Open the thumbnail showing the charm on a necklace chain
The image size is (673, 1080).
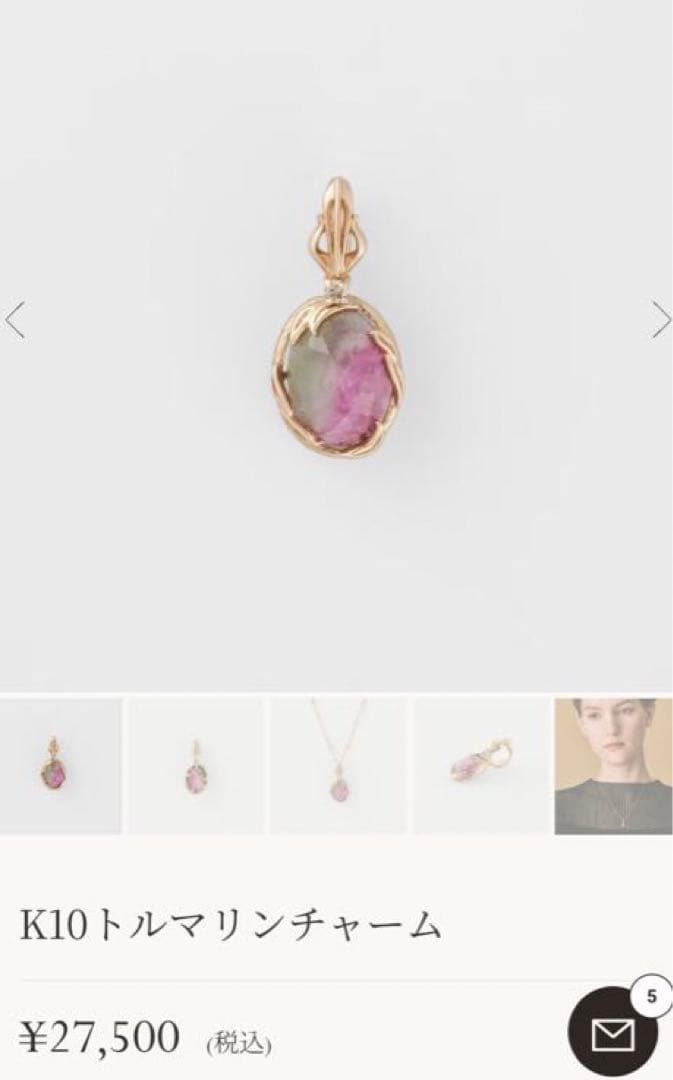tap(338, 766)
